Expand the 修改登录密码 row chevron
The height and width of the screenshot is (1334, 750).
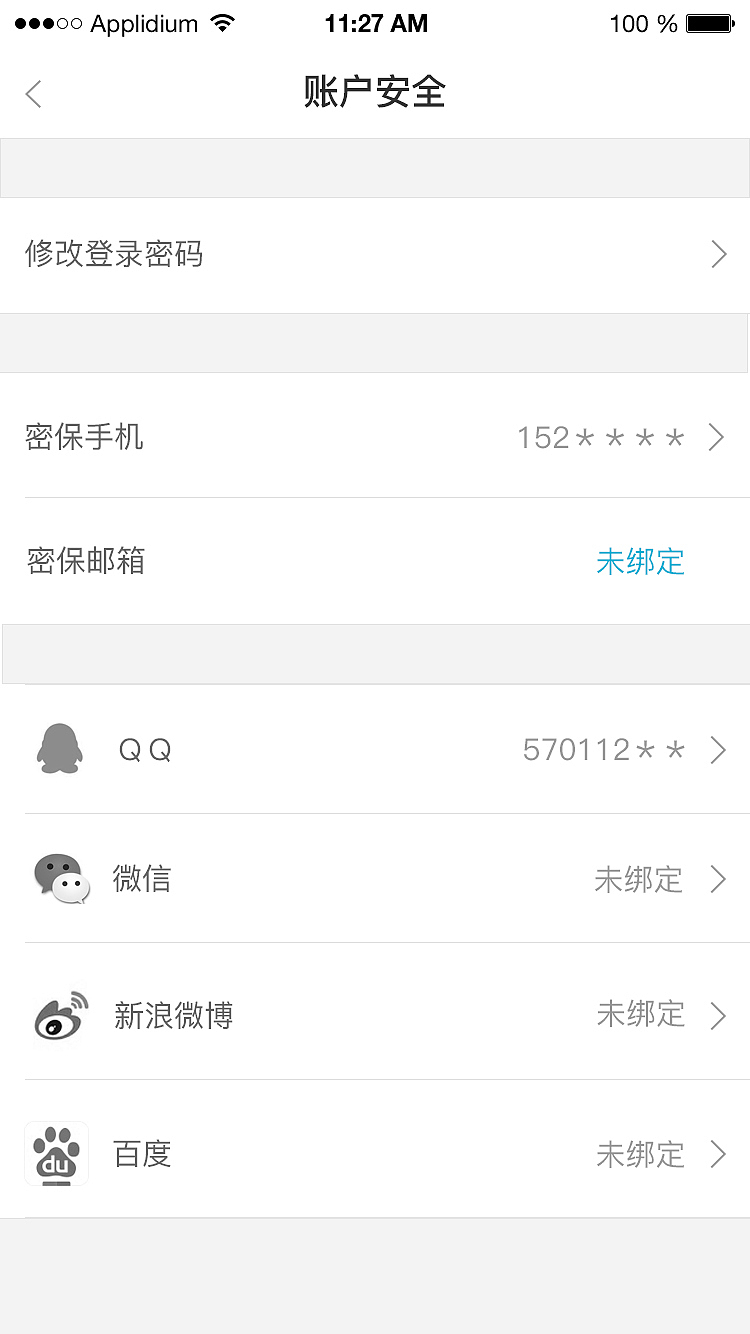718,254
